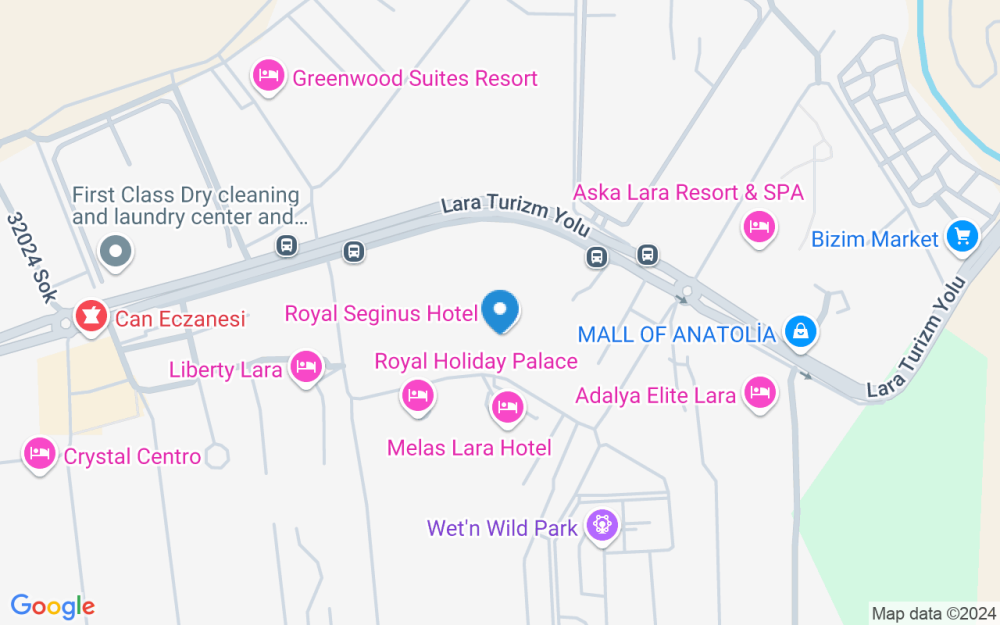Open the First Class Dry cleaning marker
Image resolution: width=1000 pixels, height=625 pixels.
[115, 253]
